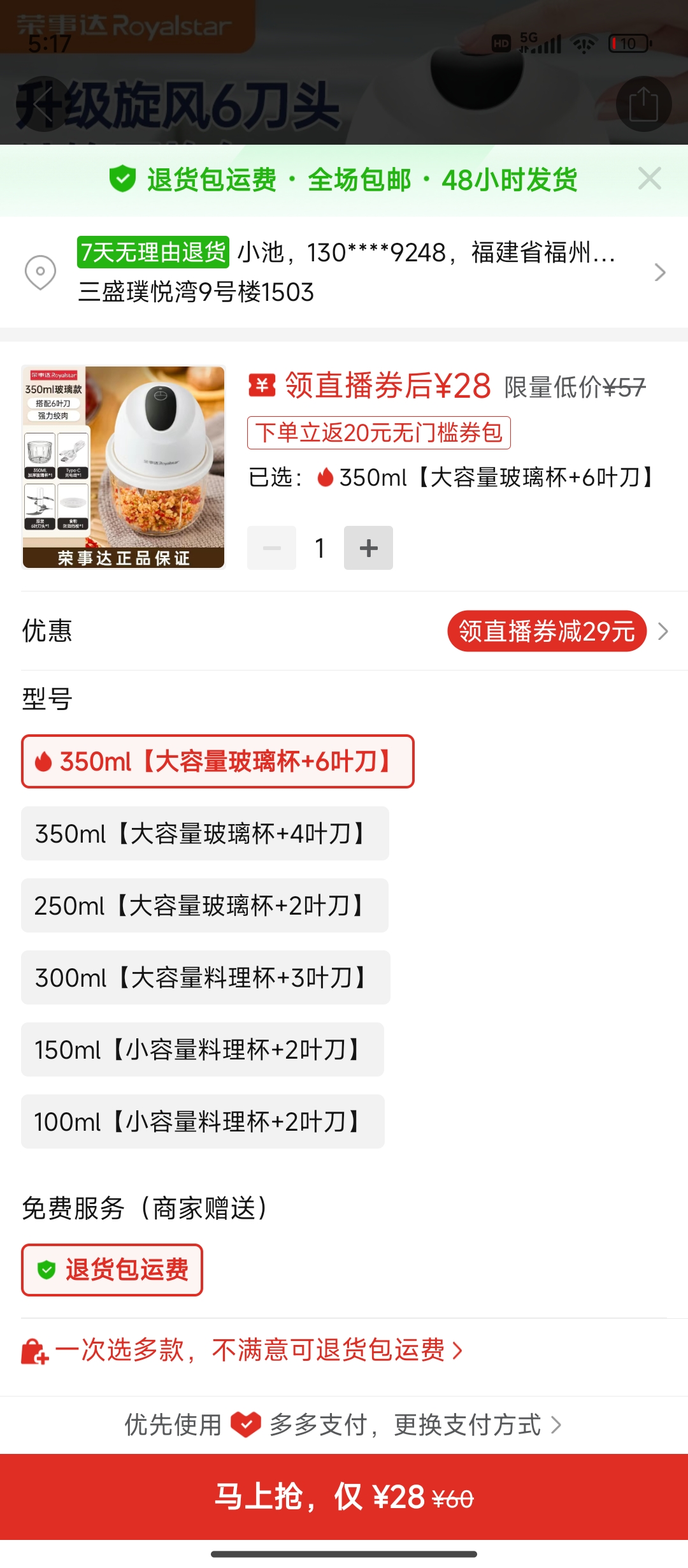
Task: Go back using the top-left arrow
Action: (42, 104)
